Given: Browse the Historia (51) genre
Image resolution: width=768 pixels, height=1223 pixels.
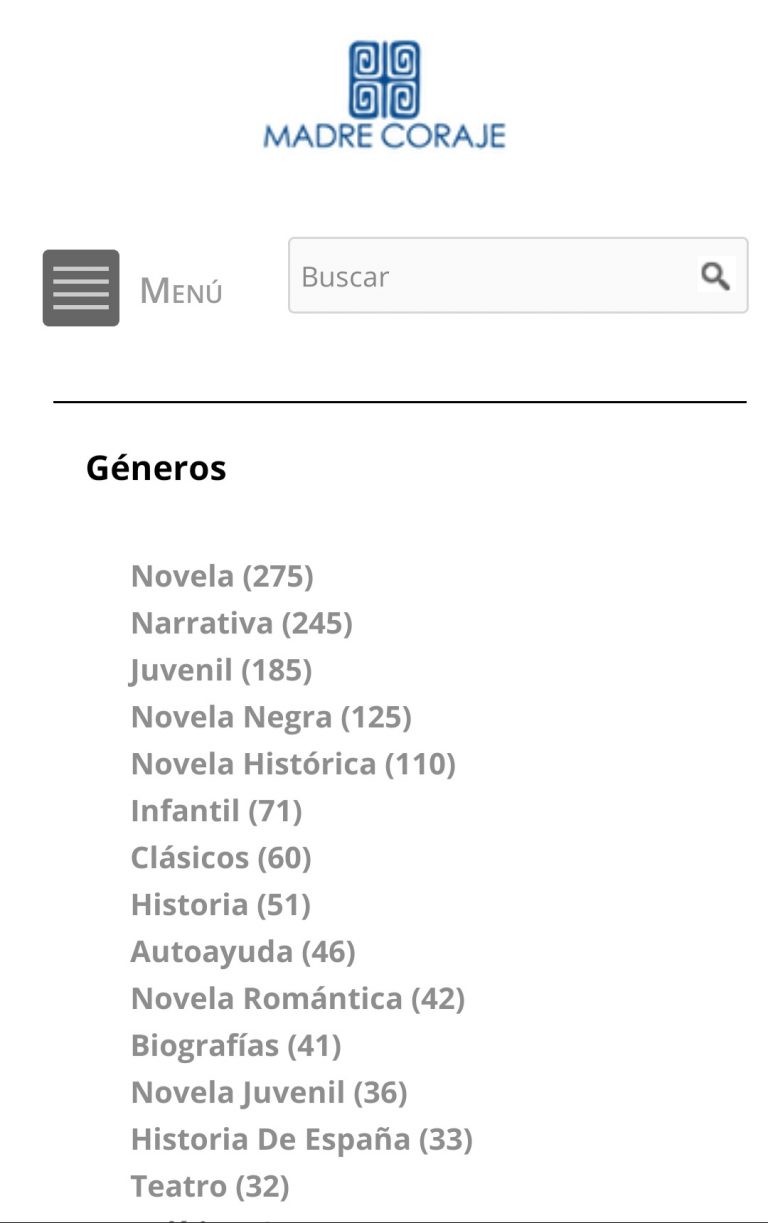Looking at the screenshot, I should (220, 905).
